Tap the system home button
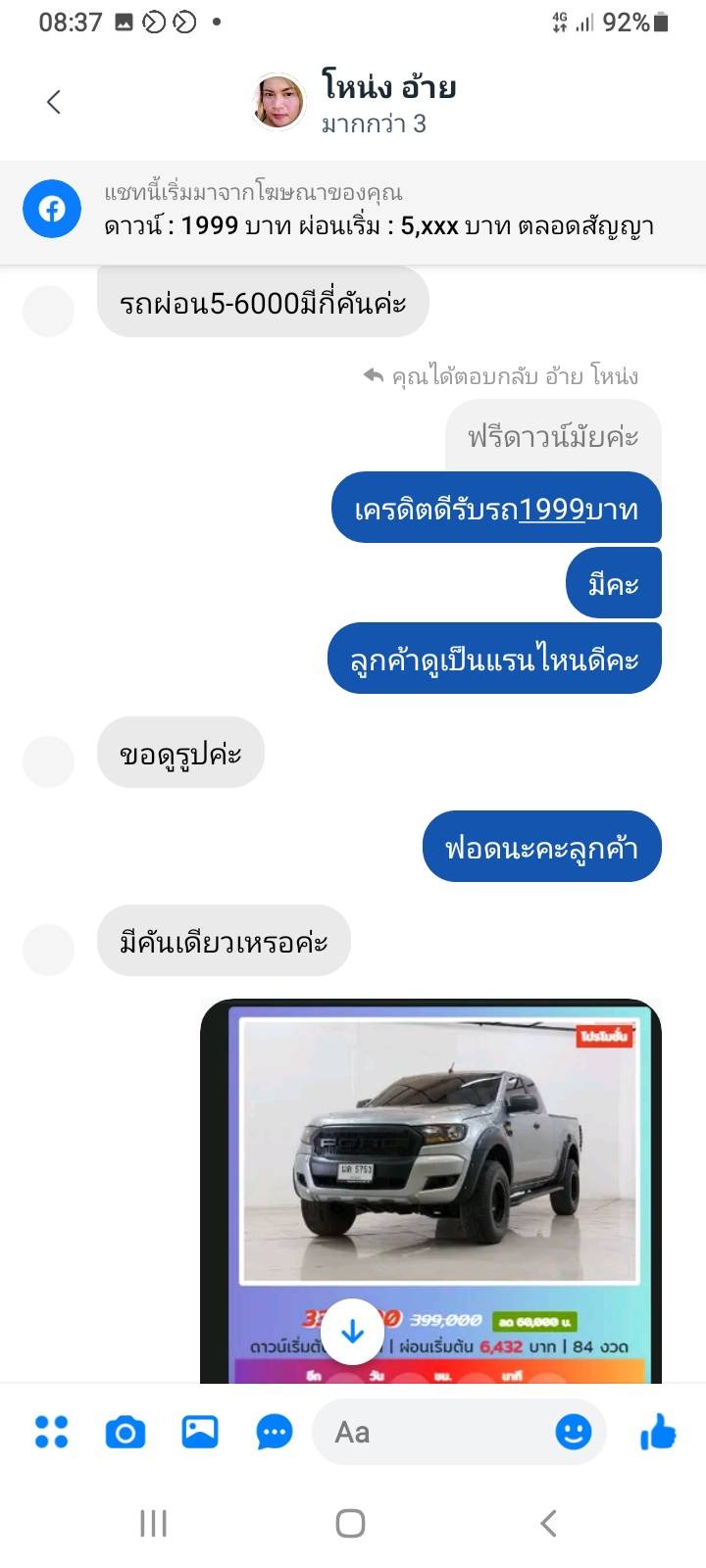706x1568 pixels. 351,1523
